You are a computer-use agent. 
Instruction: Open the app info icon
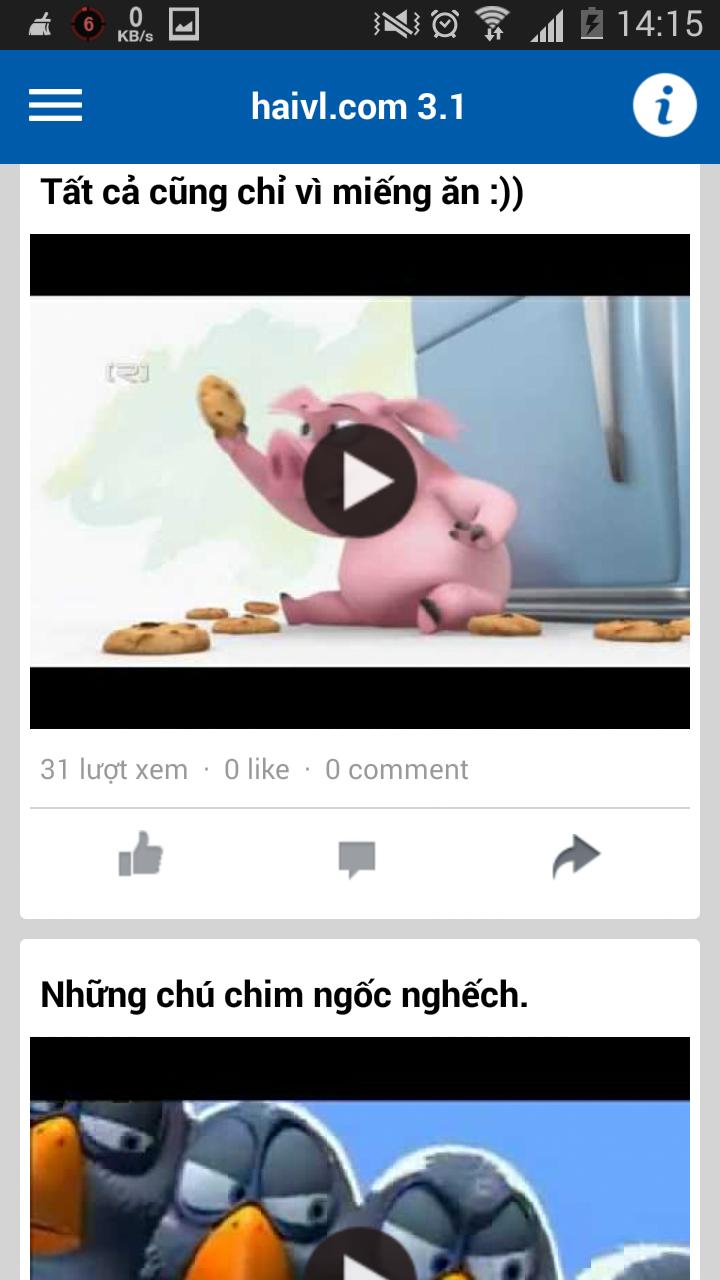[x=664, y=105]
